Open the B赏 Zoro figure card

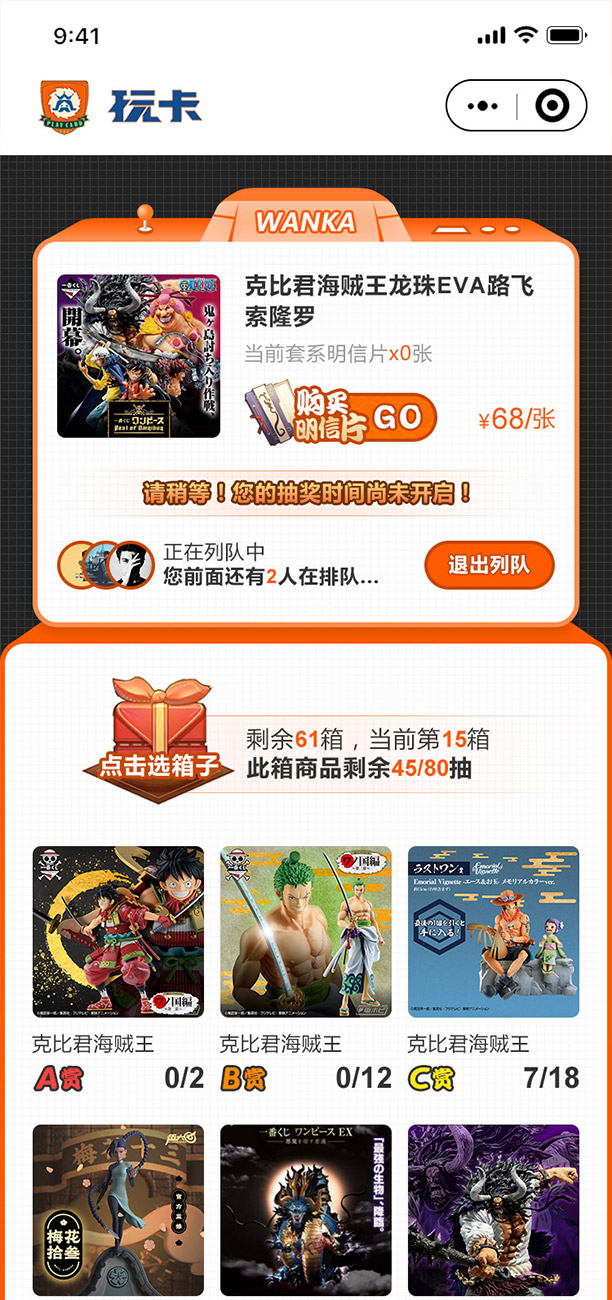tap(306, 931)
